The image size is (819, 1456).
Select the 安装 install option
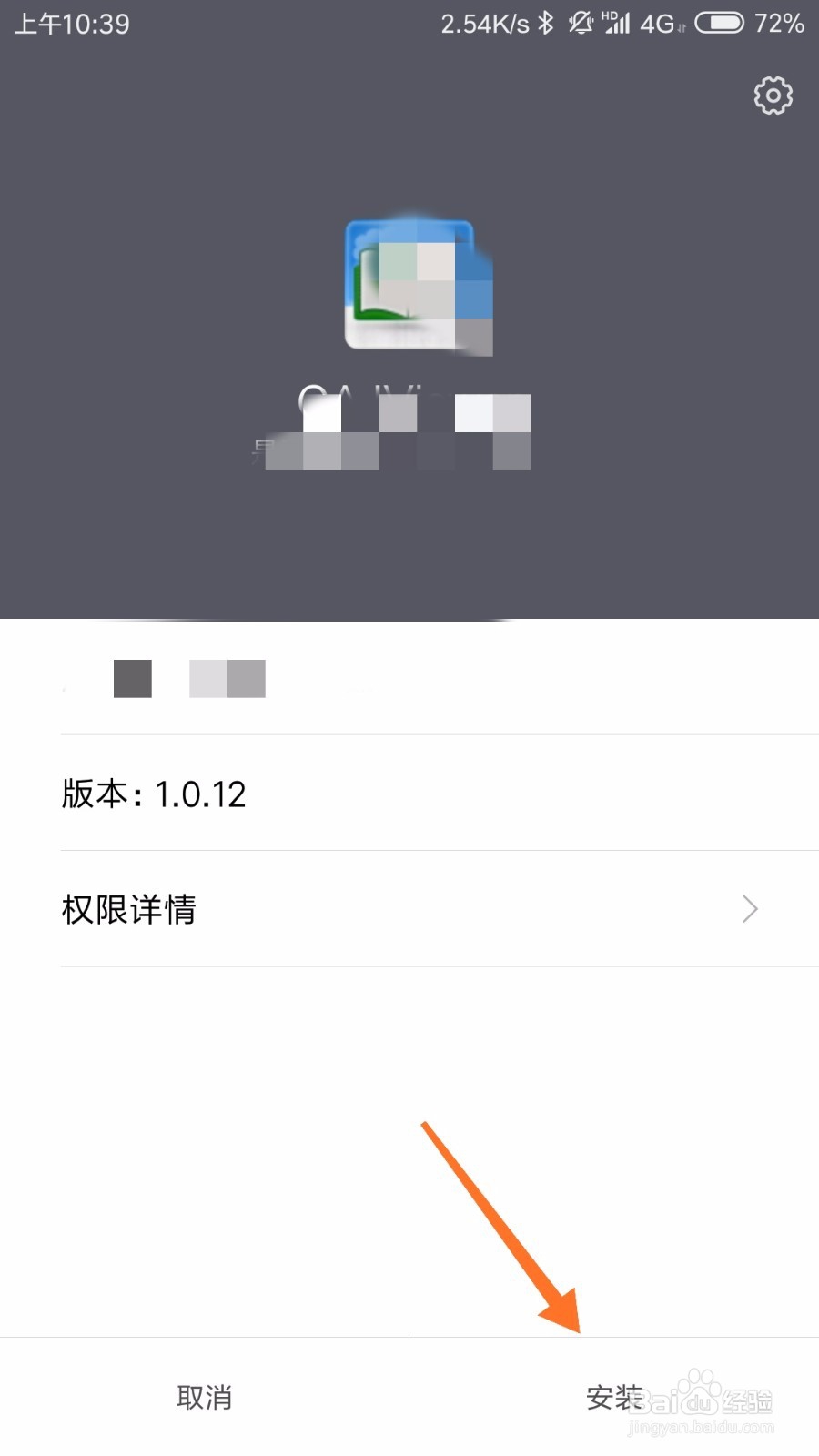pos(615,1397)
